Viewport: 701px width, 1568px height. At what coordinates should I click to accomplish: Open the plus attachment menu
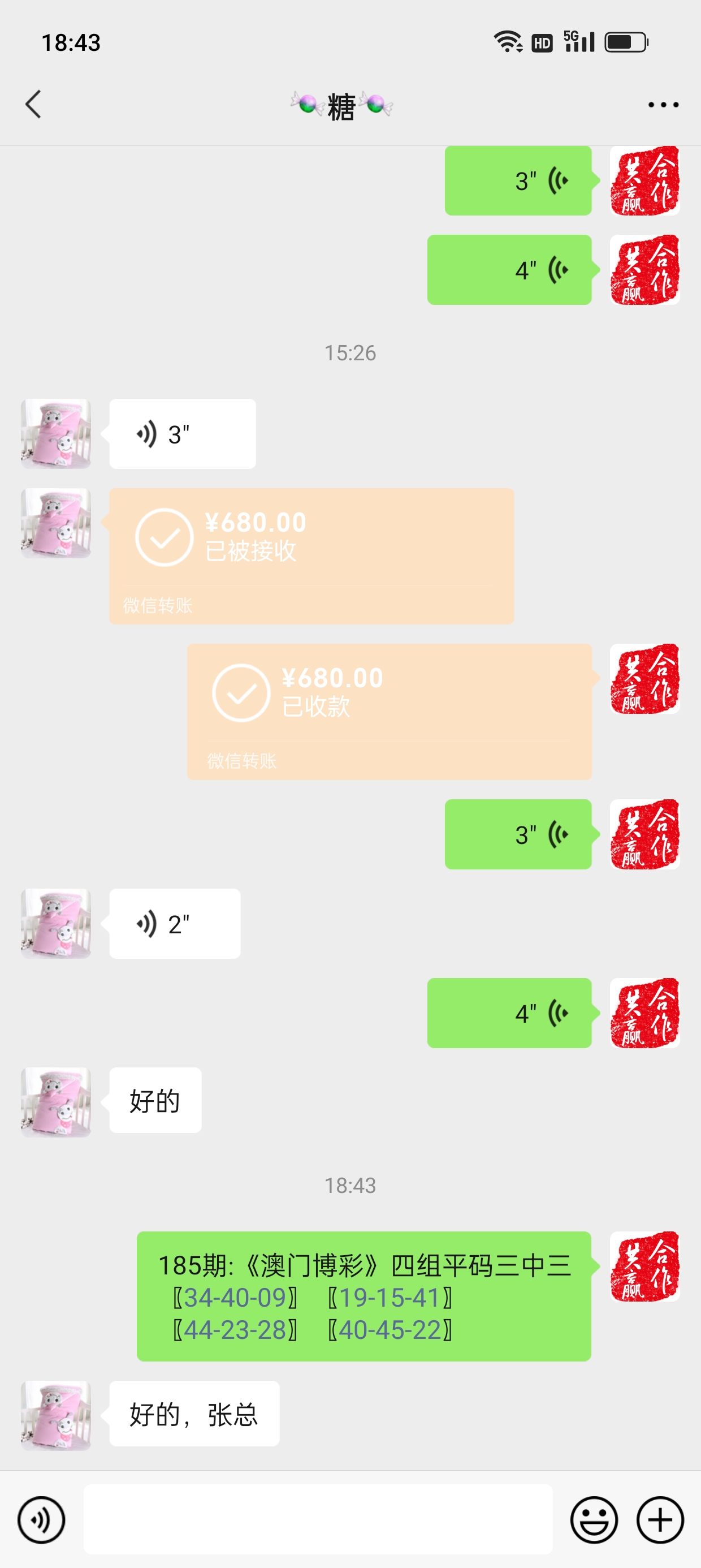[x=660, y=1520]
